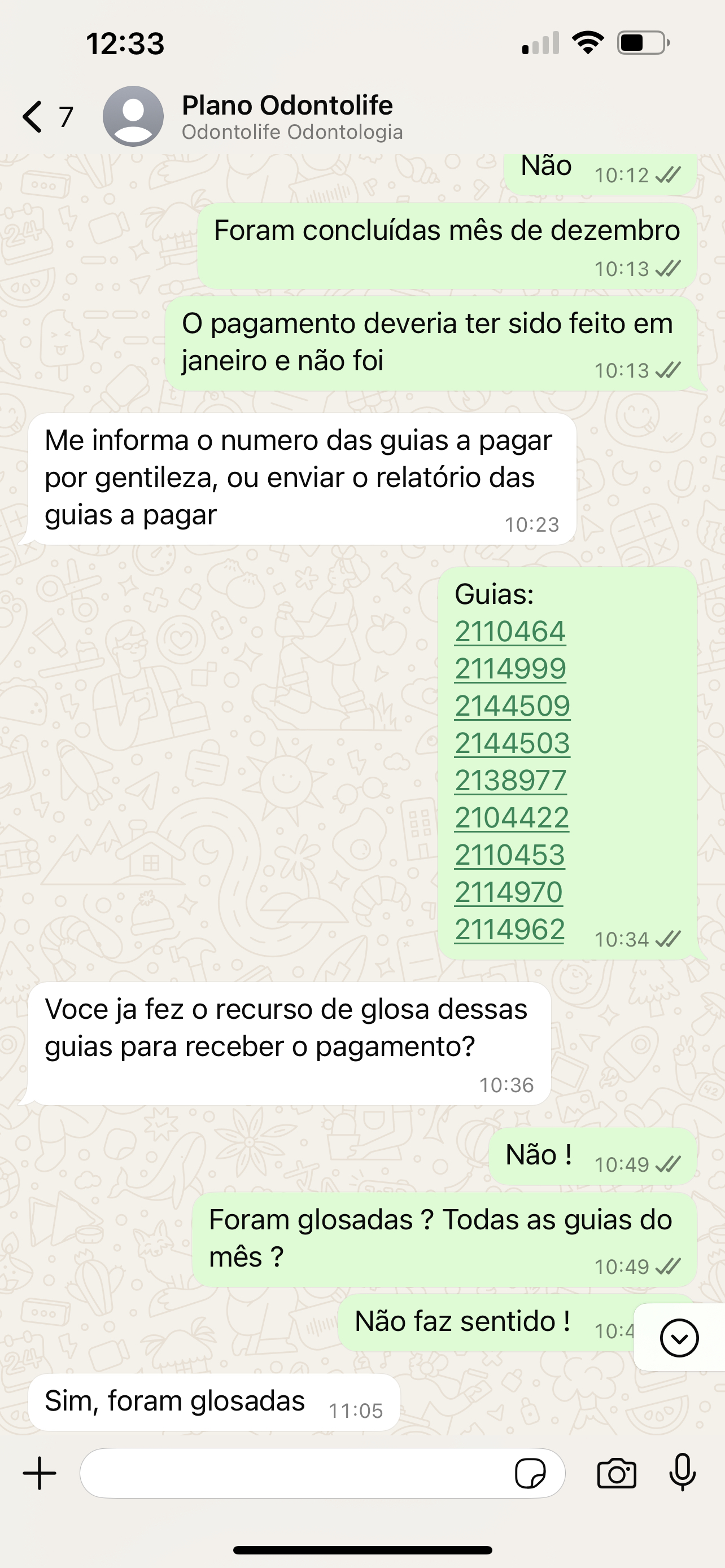Tap the linked number 2114962
This screenshot has width=725, height=1568.
[x=509, y=930]
